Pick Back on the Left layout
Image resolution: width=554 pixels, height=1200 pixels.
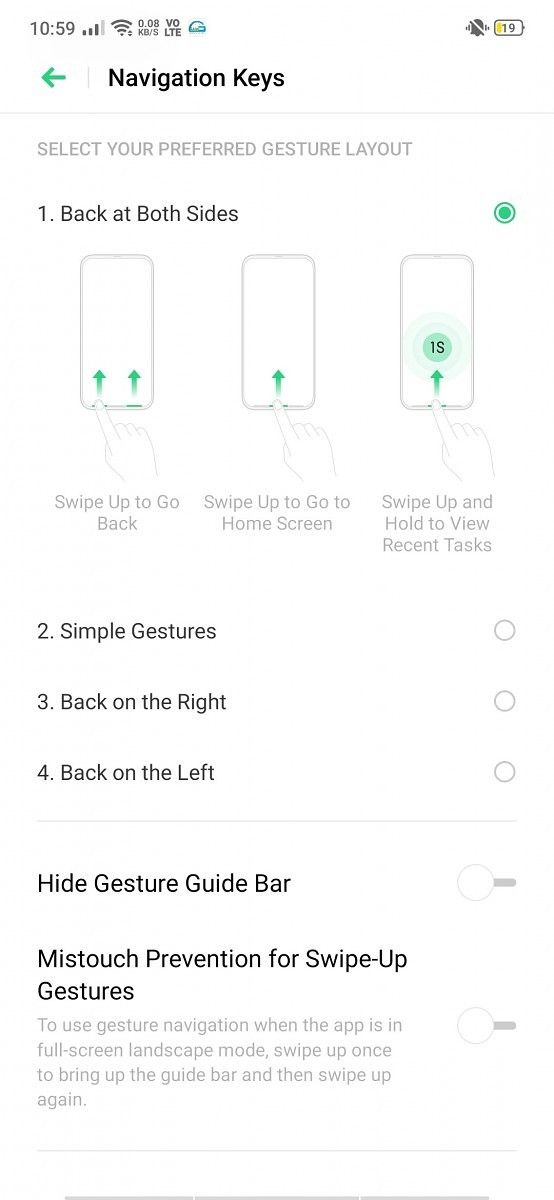pos(505,772)
